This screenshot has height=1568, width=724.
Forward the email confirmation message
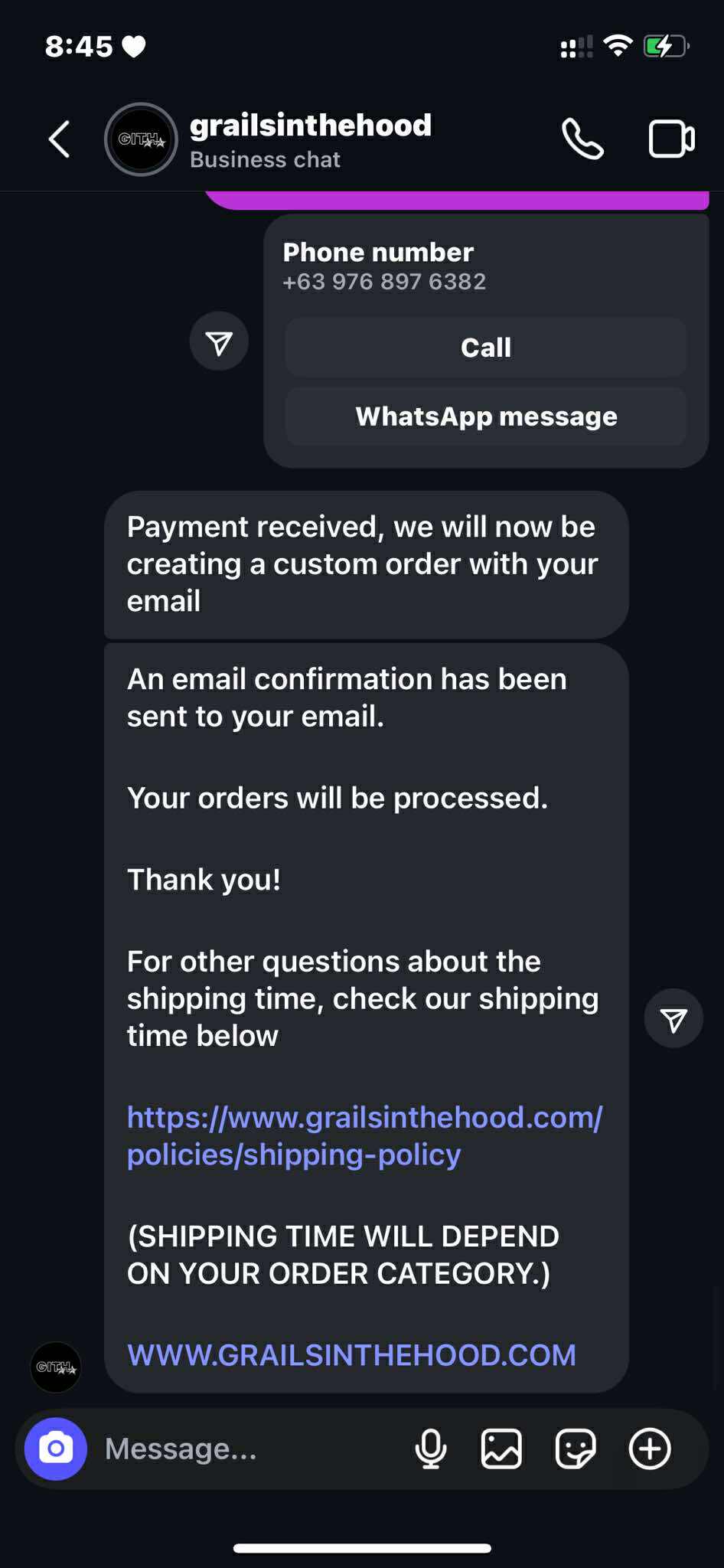point(673,1019)
